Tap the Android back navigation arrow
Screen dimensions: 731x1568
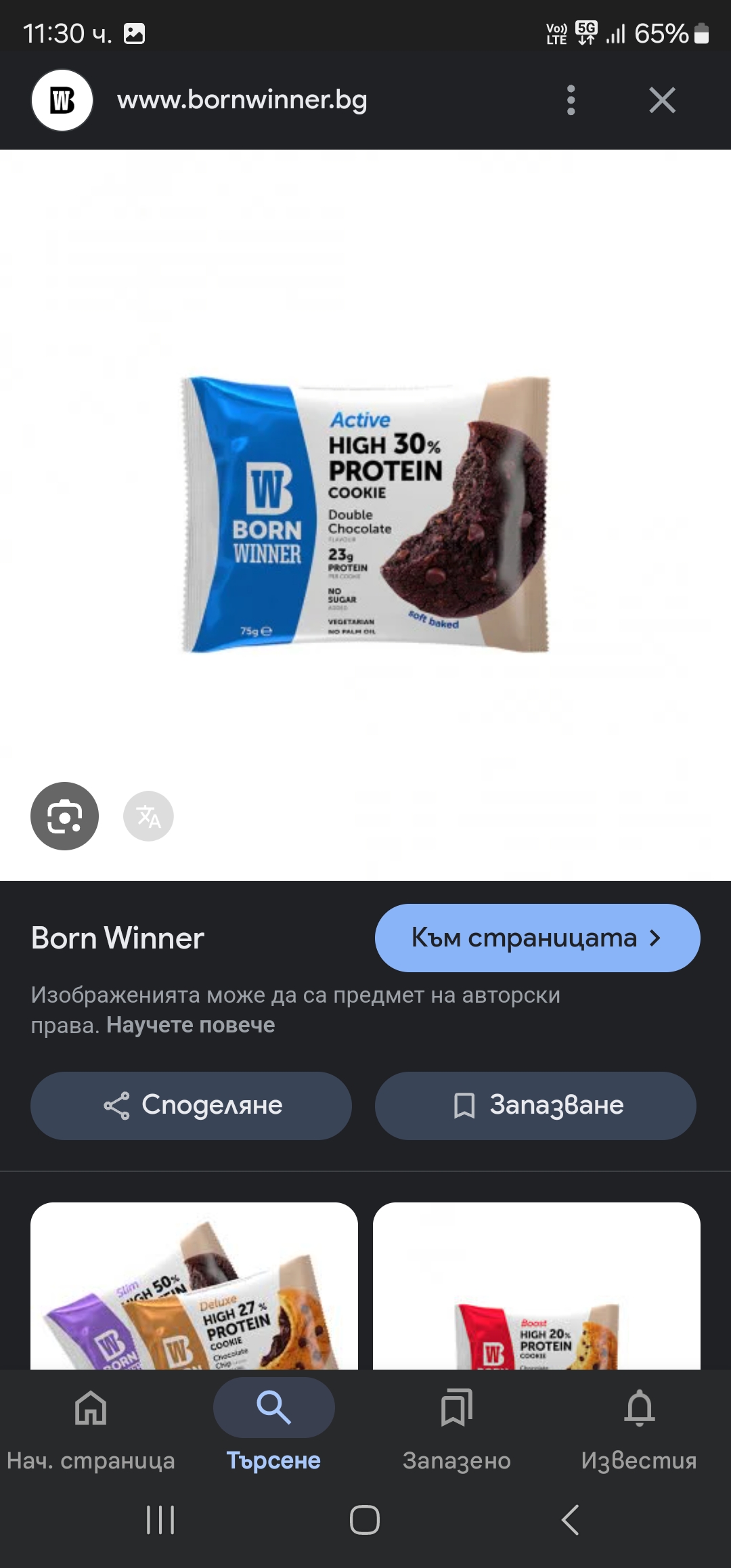[569, 1521]
